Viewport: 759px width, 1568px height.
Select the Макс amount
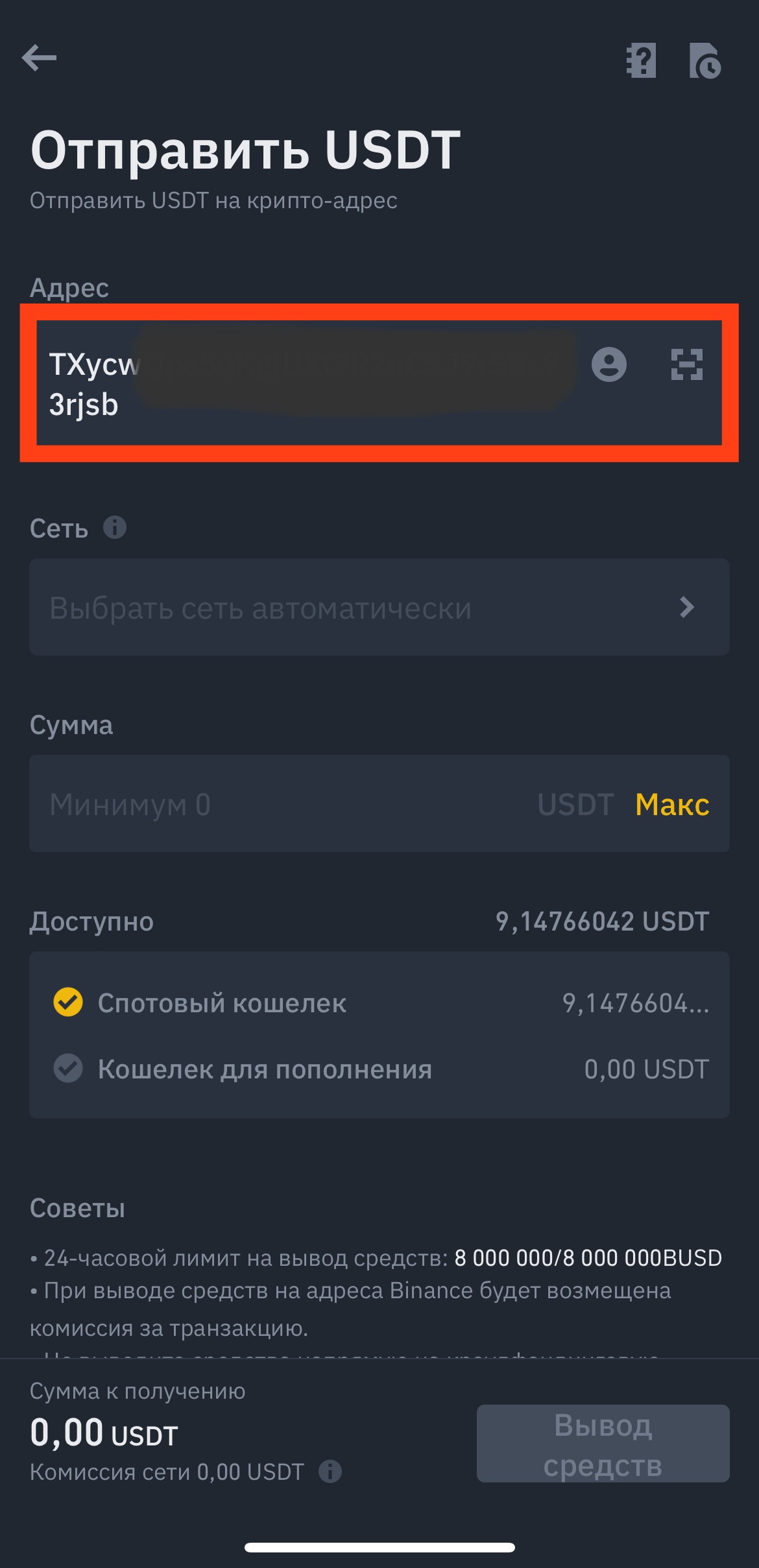[x=672, y=804]
